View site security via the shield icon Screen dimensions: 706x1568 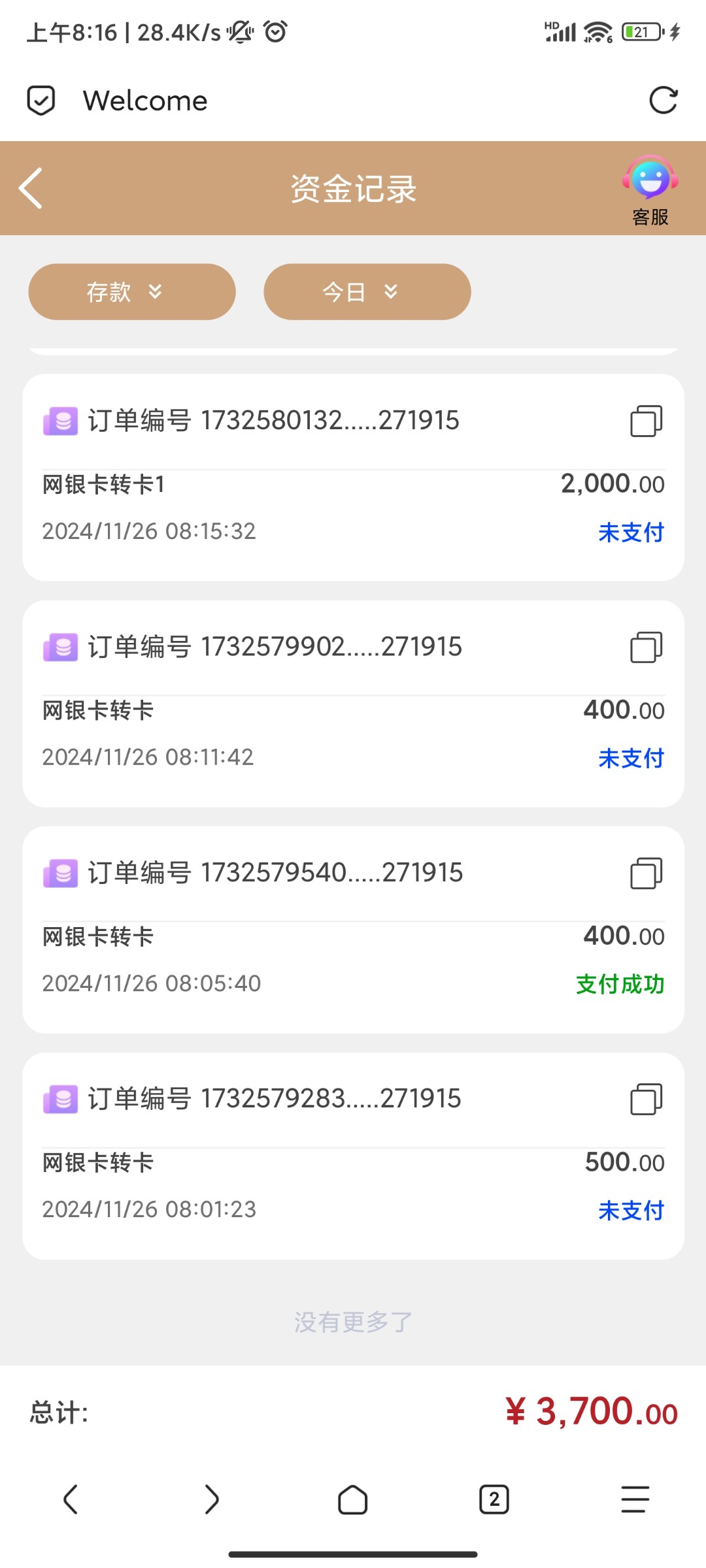pos(41,101)
